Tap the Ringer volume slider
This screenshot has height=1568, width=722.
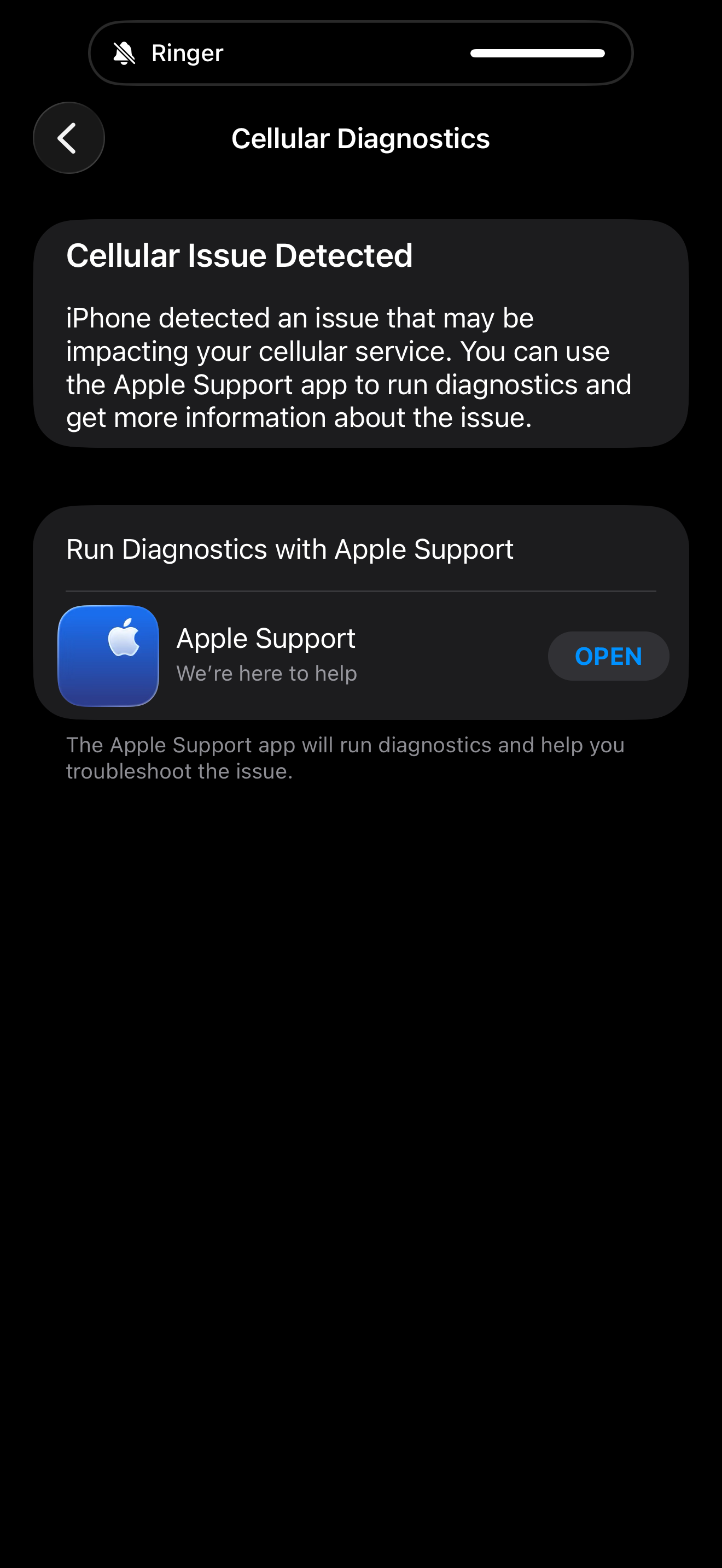click(537, 54)
